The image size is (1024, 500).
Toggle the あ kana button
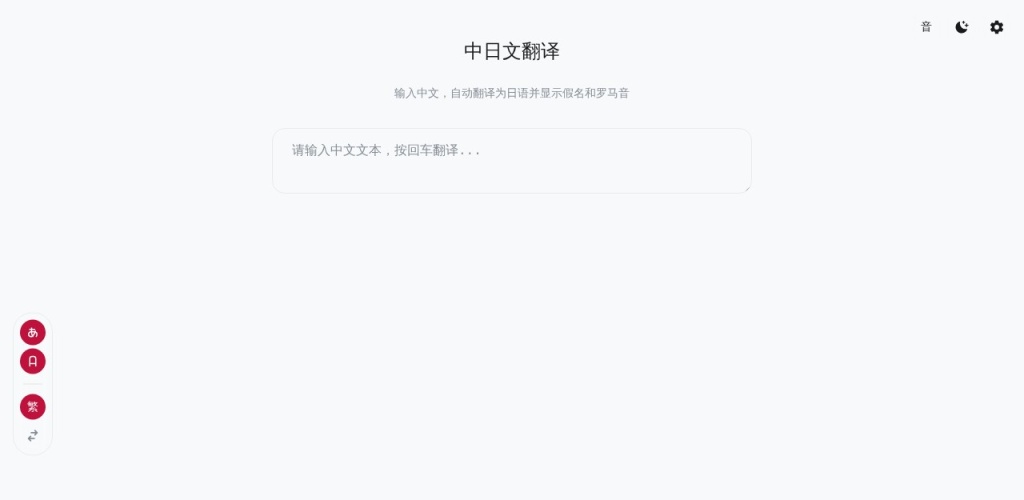click(33, 333)
